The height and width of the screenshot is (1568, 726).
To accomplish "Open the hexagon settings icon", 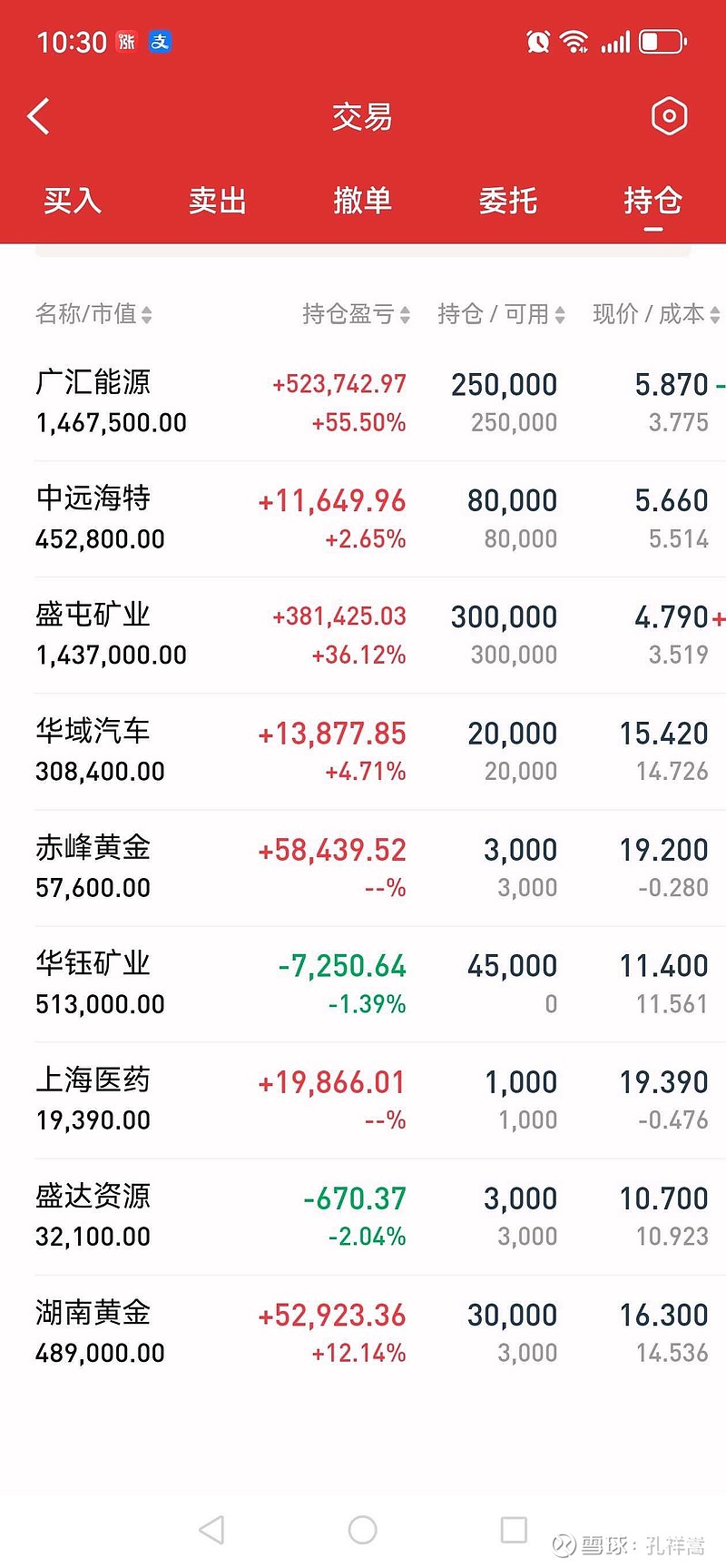I will (x=670, y=116).
